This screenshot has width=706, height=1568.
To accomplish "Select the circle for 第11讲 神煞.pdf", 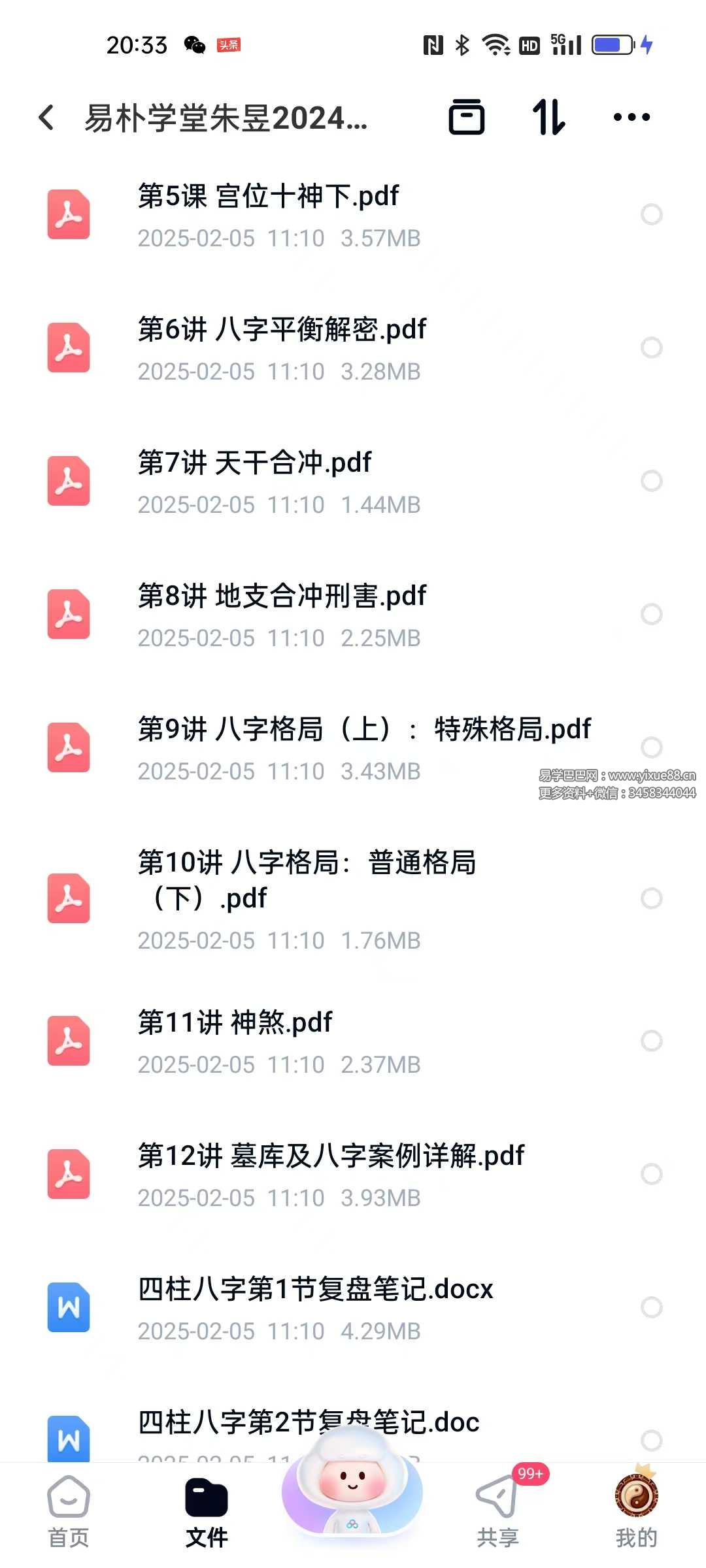I will point(652,1041).
